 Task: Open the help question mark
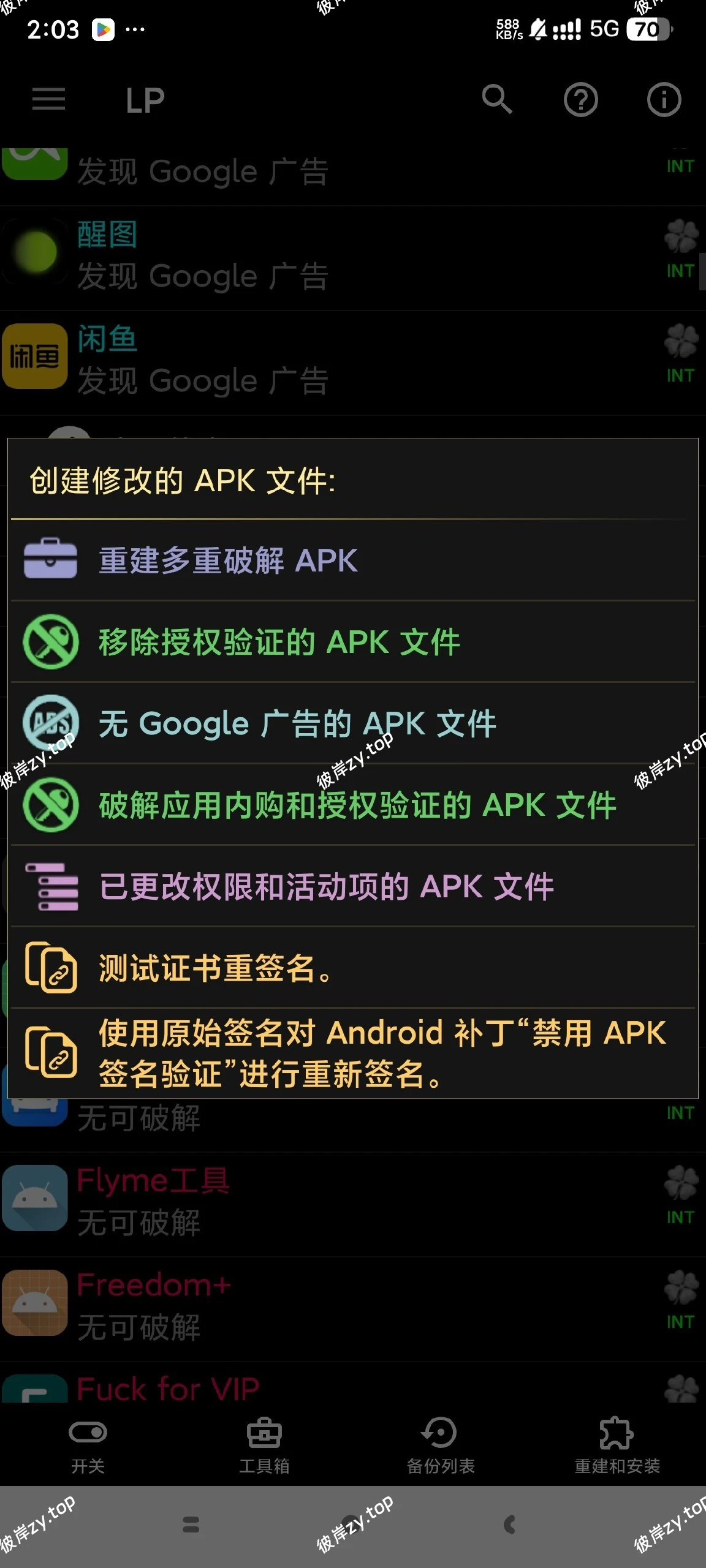click(x=581, y=99)
